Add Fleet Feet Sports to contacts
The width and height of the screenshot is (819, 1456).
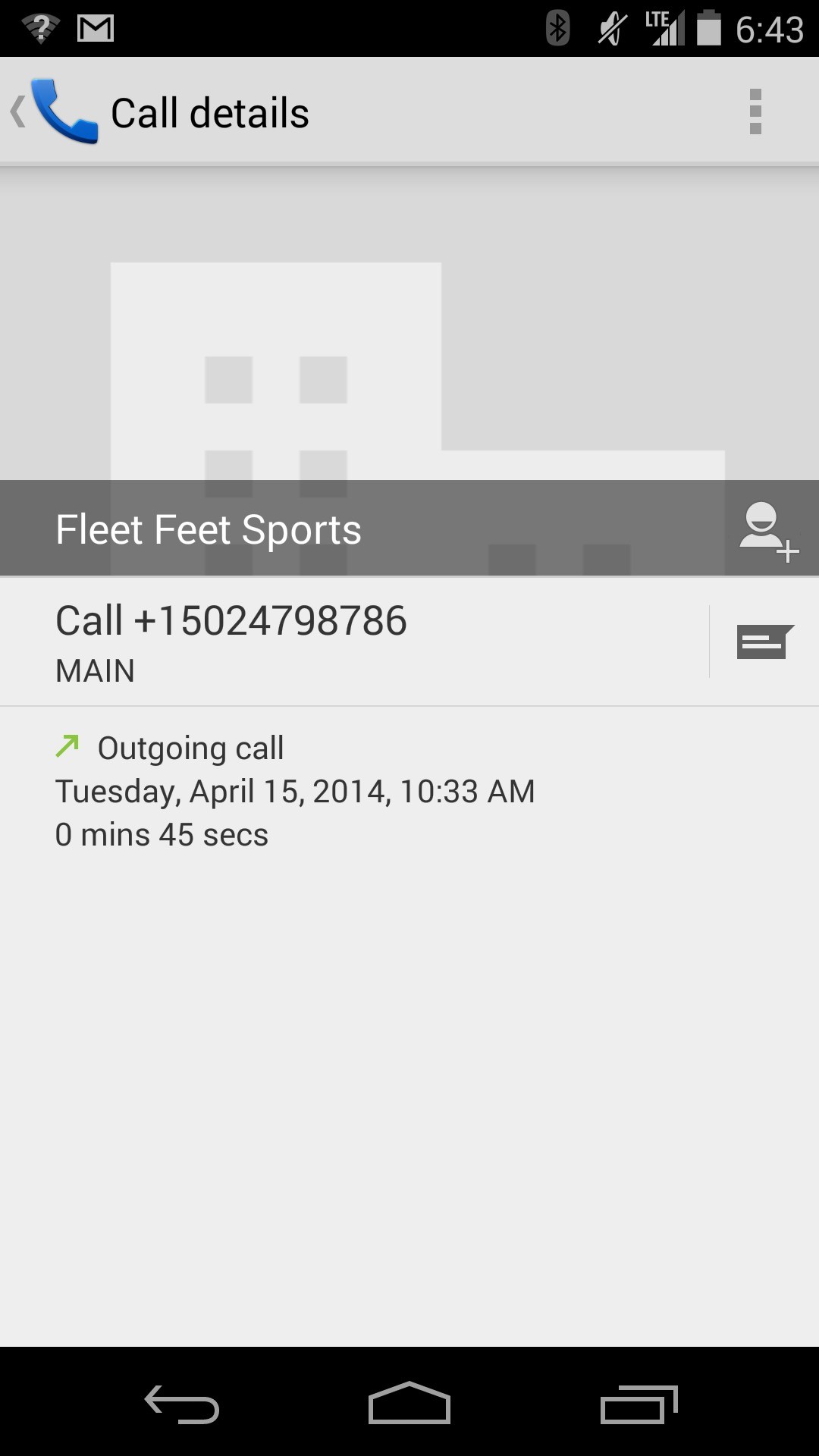coord(767,530)
